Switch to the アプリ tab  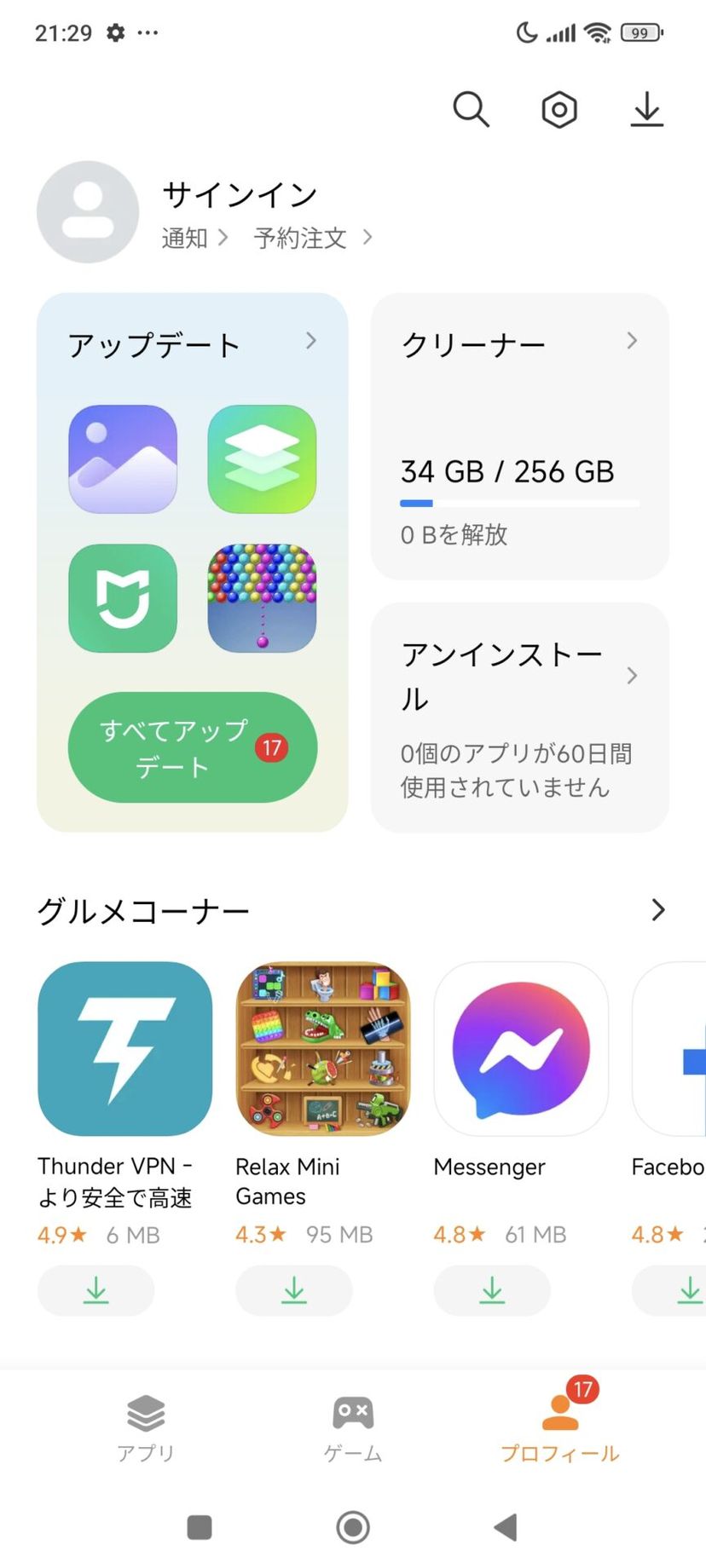(x=146, y=1426)
